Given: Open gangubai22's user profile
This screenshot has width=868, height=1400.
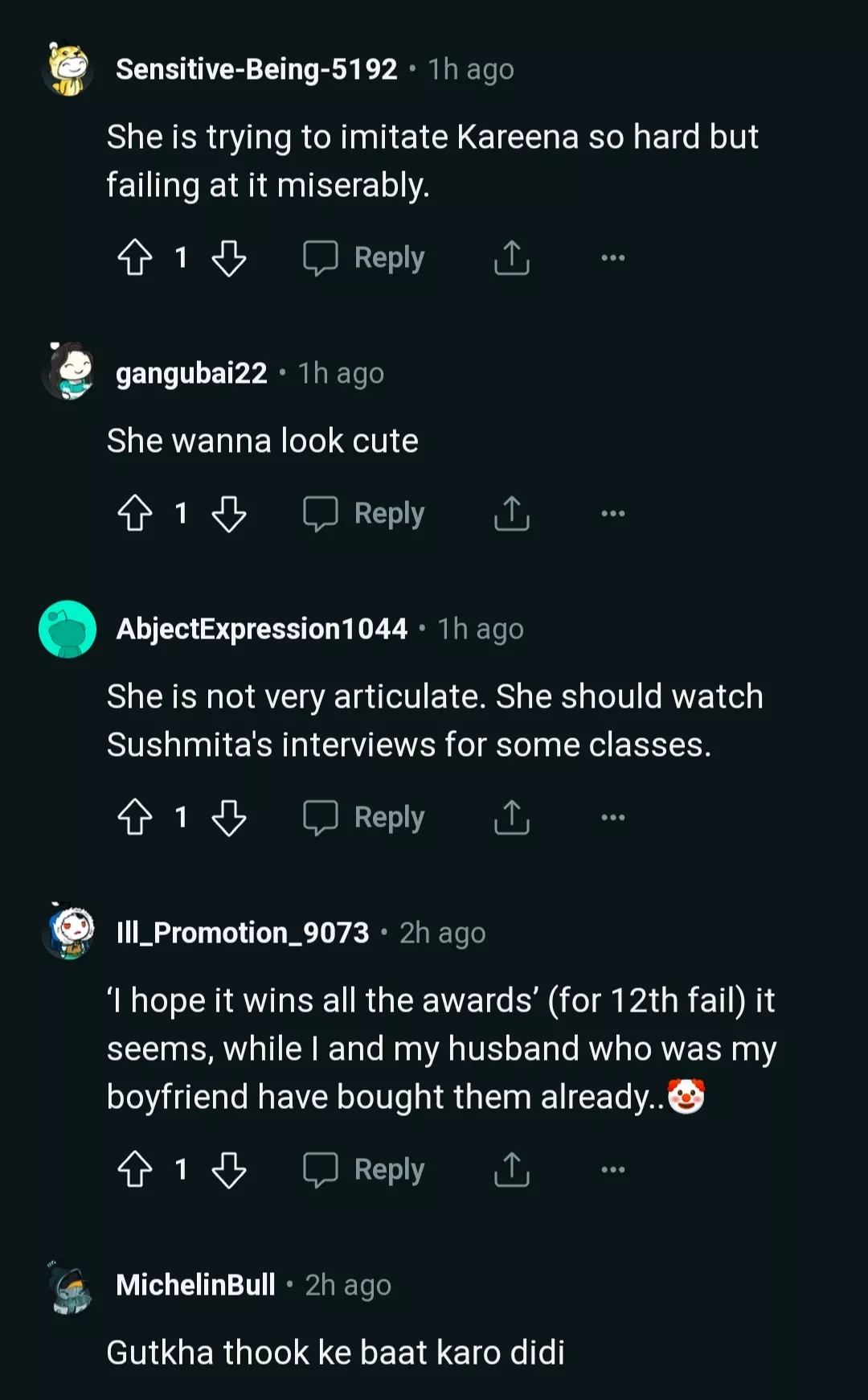Looking at the screenshot, I should click(x=191, y=373).
